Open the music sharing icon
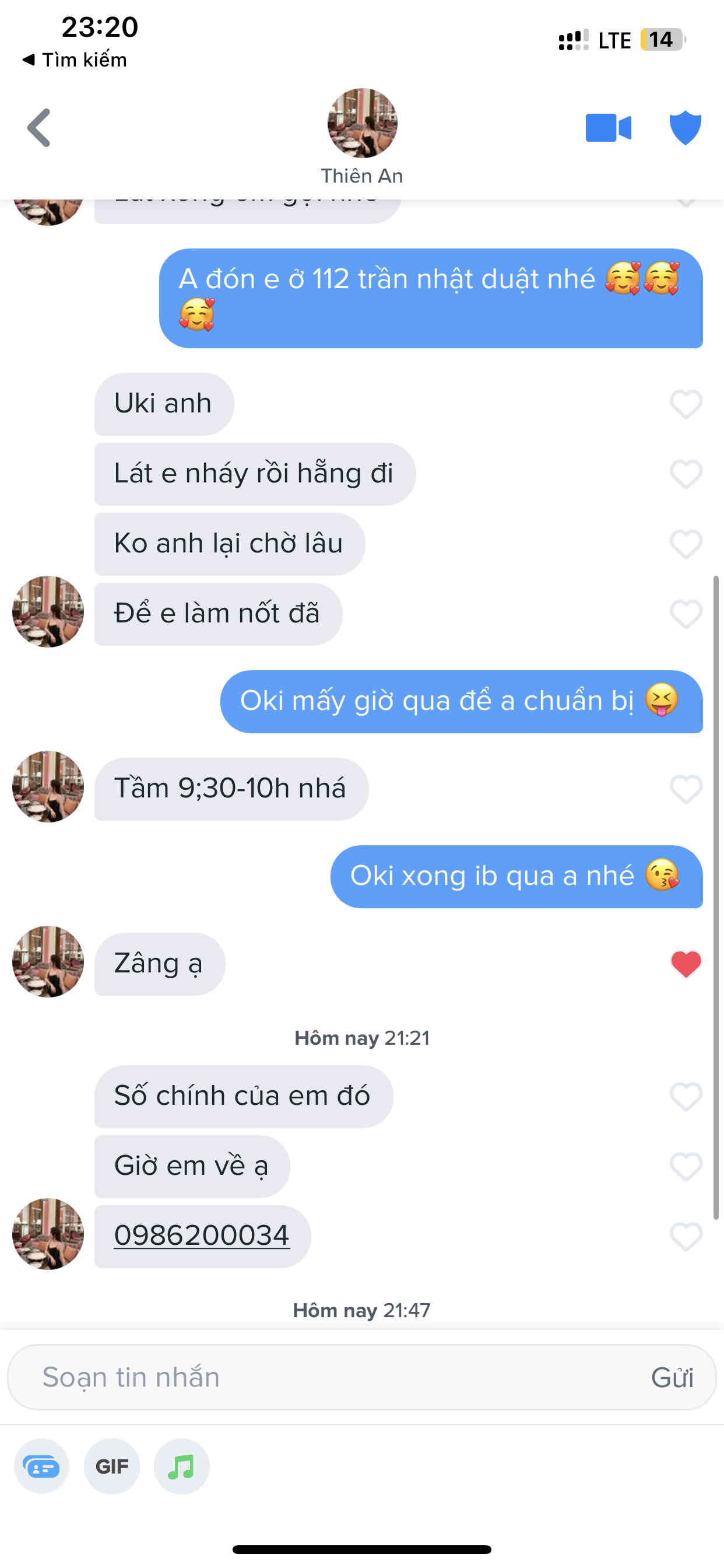 181,1467
